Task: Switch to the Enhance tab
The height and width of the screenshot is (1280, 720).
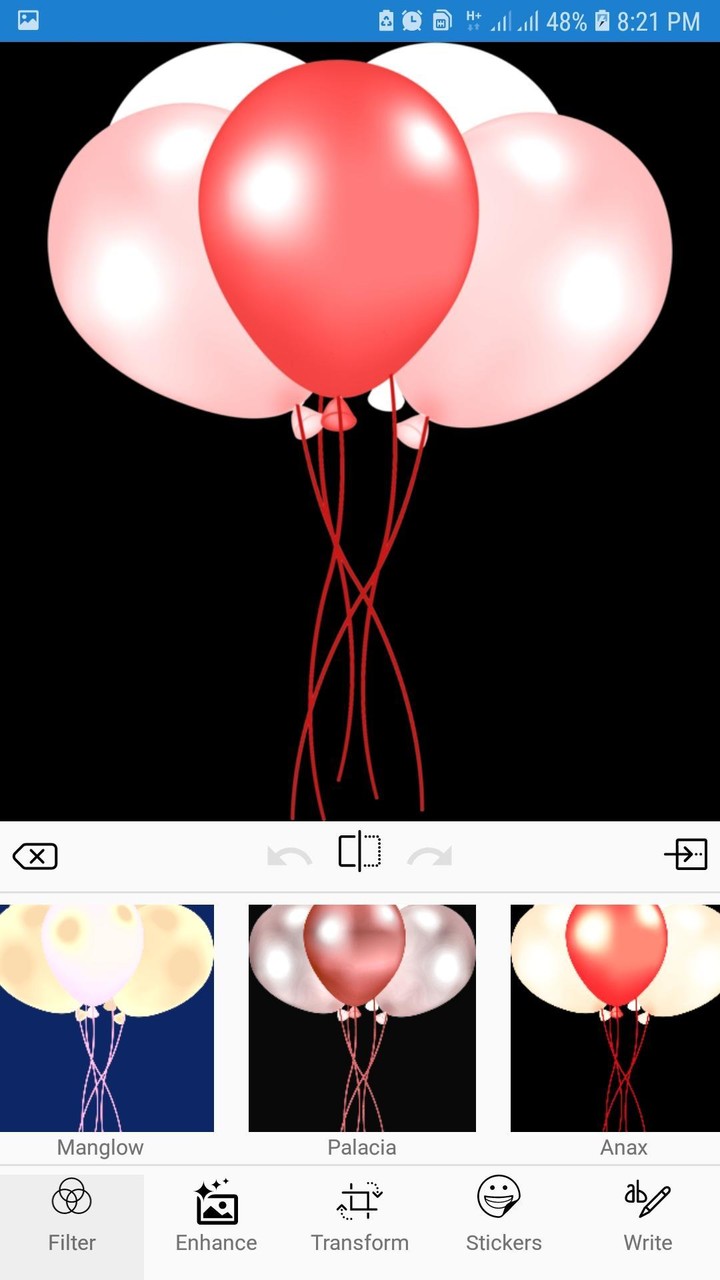Action: pyautogui.click(x=216, y=1225)
